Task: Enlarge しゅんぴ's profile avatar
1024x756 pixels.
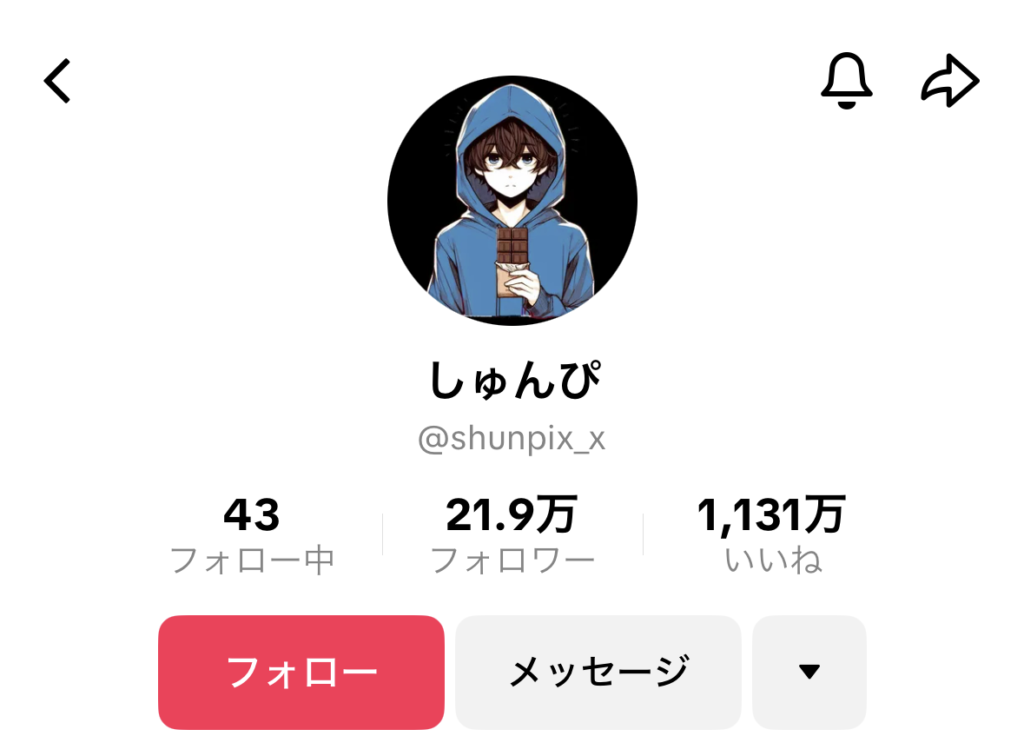Action: [512, 200]
